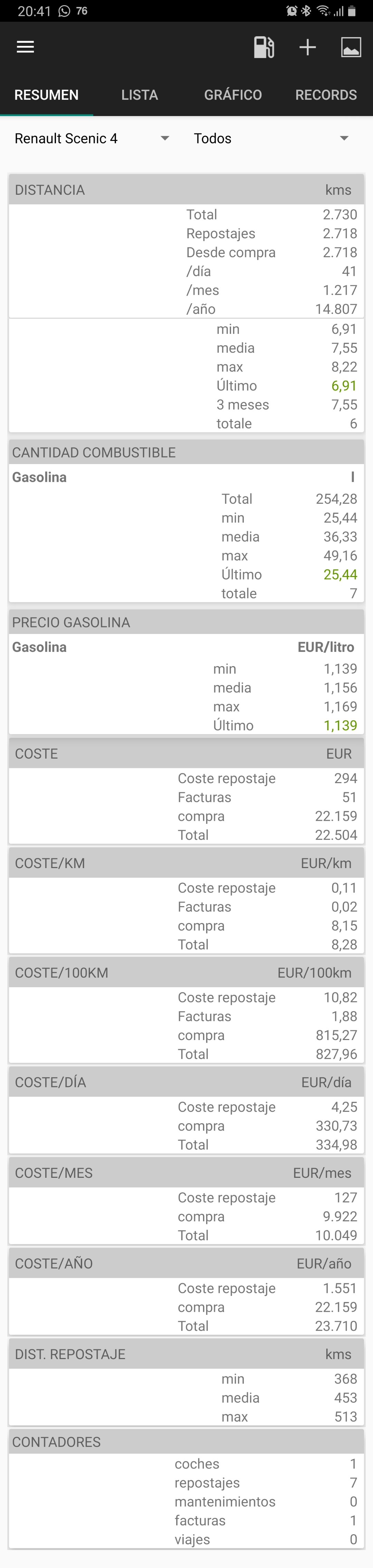Open the hamburger navigation menu
The width and height of the screenshot is (373, 1568).
[x=25, y=47]
